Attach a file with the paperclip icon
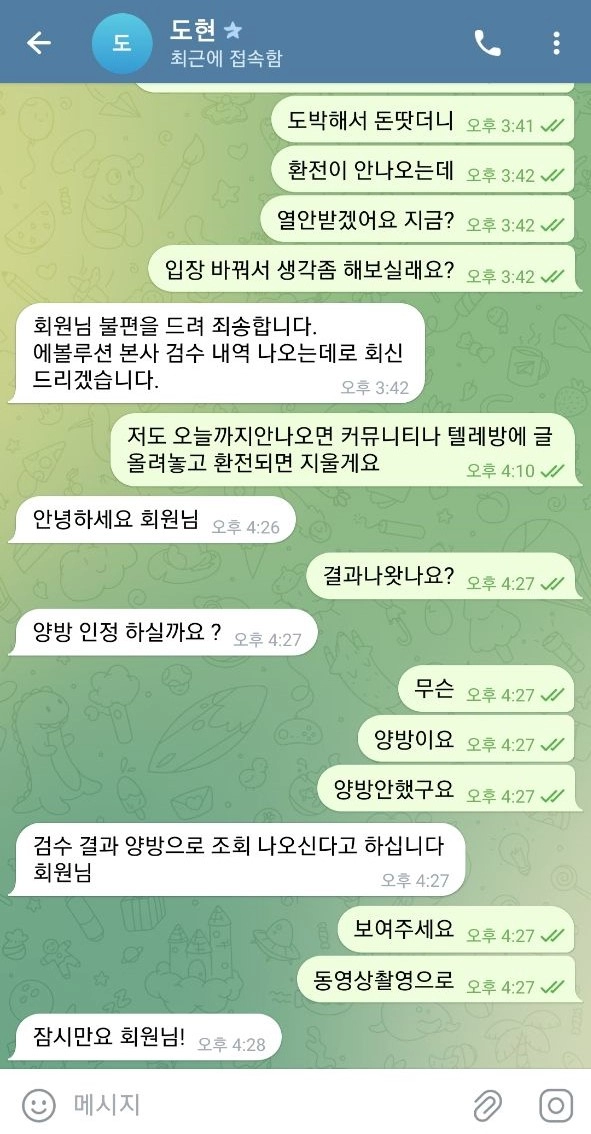 pos(488,1105)
